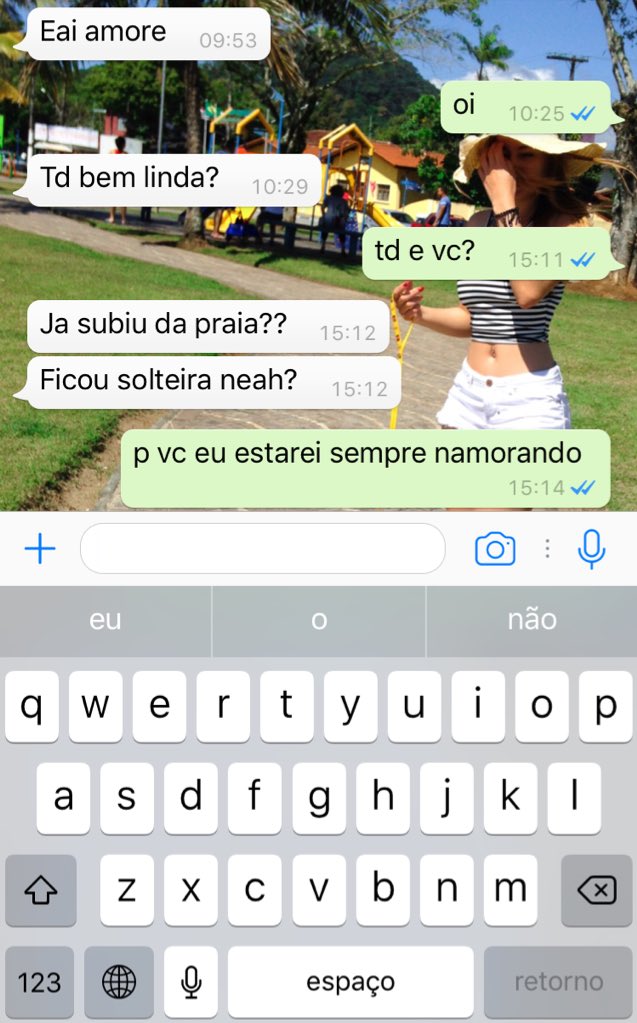Open the camera to send a photo
637x1023 pixels.
[495, 549]
